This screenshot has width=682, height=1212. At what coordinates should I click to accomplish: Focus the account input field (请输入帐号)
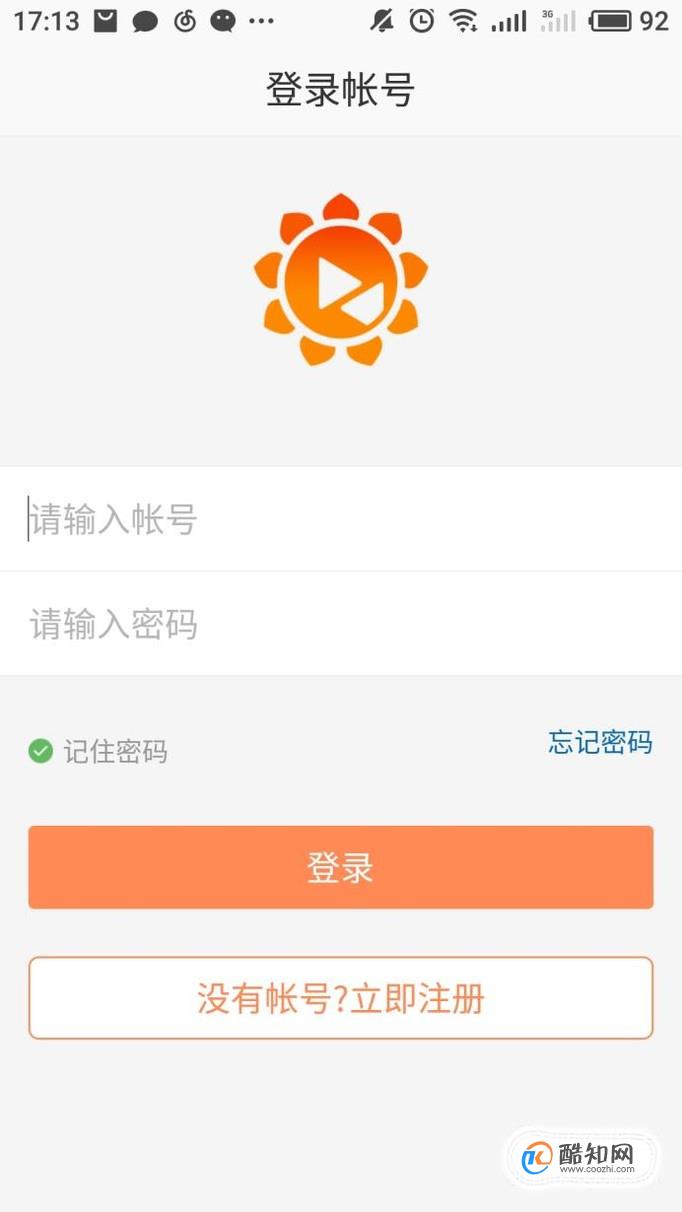click(x=340, y=519)
